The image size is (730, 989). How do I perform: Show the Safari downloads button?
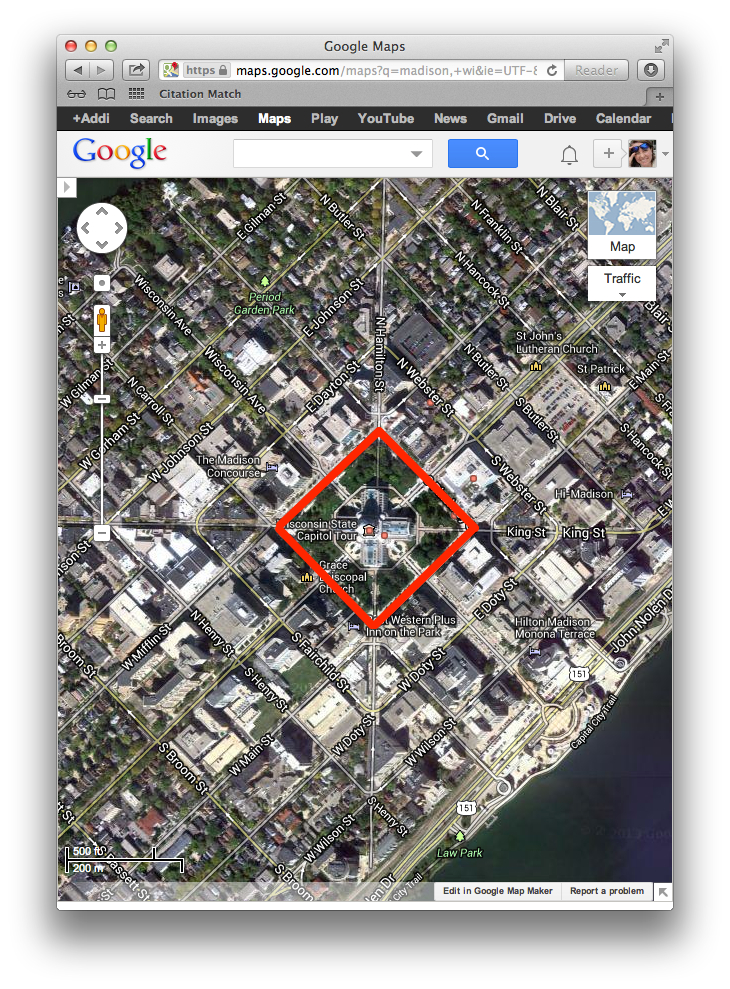[x=651, y=70]
